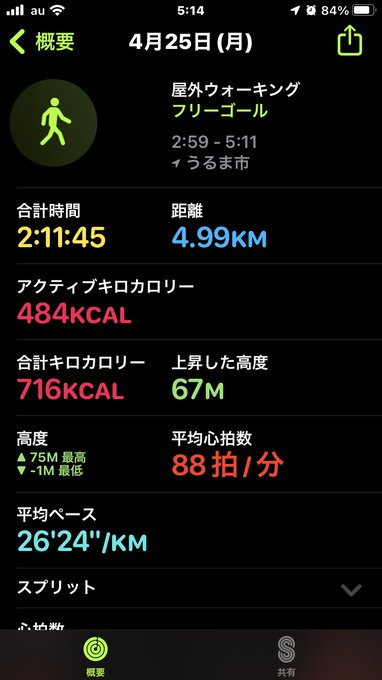Switch to the 概要 tab
This screenshot has width=382, height=680.
[95, 656]
